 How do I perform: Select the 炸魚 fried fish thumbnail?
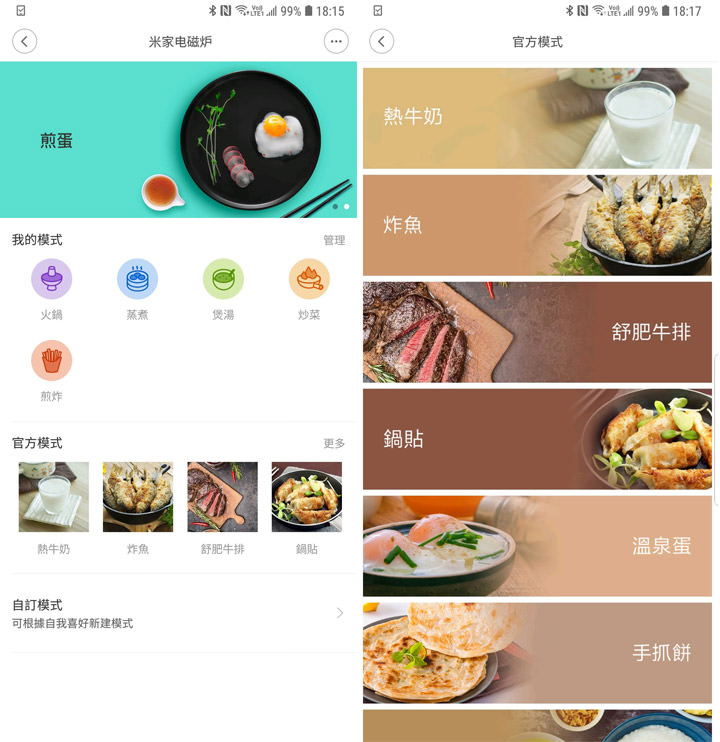(x=138, y=497)
